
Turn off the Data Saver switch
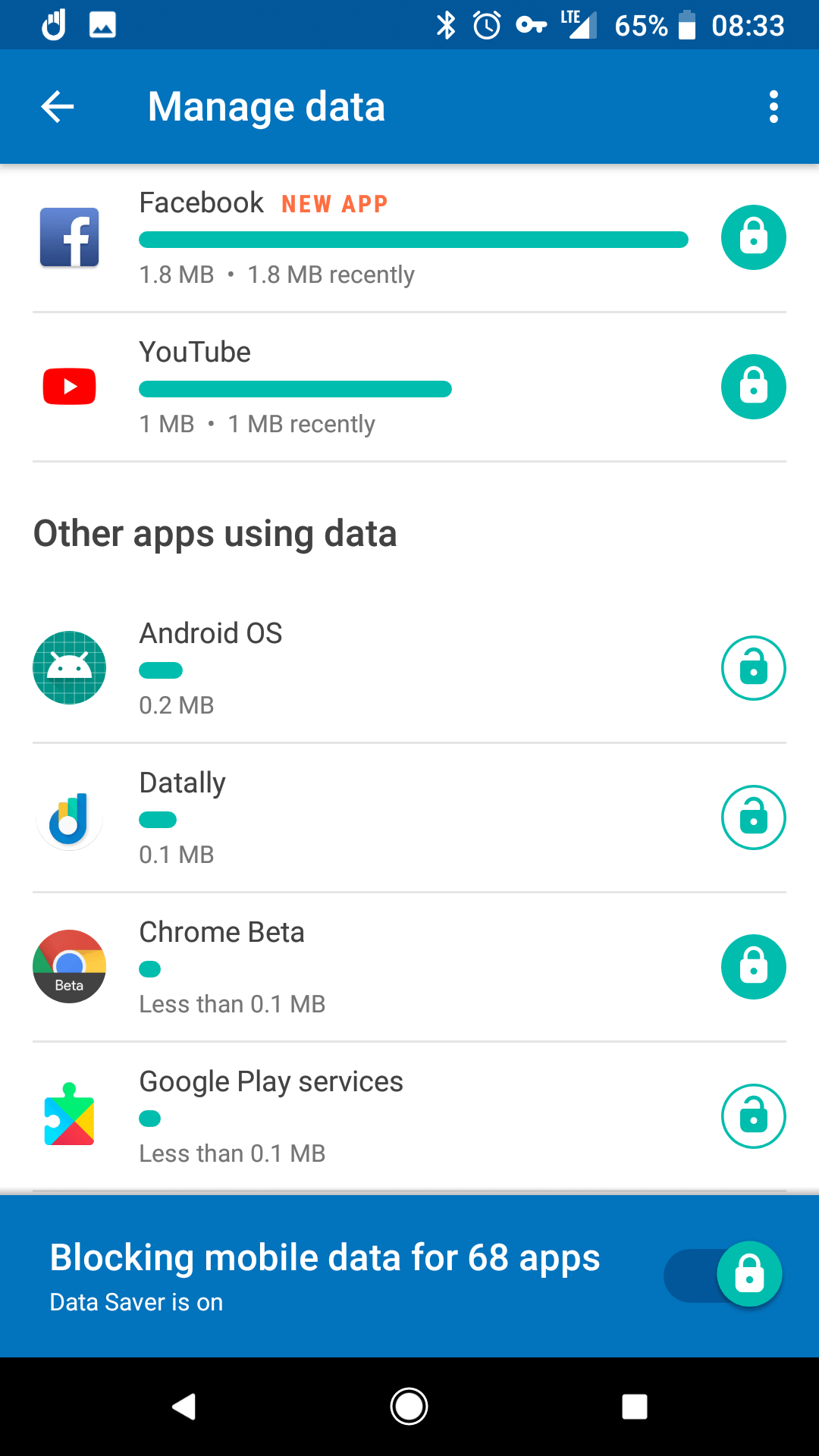point(723,1275)
